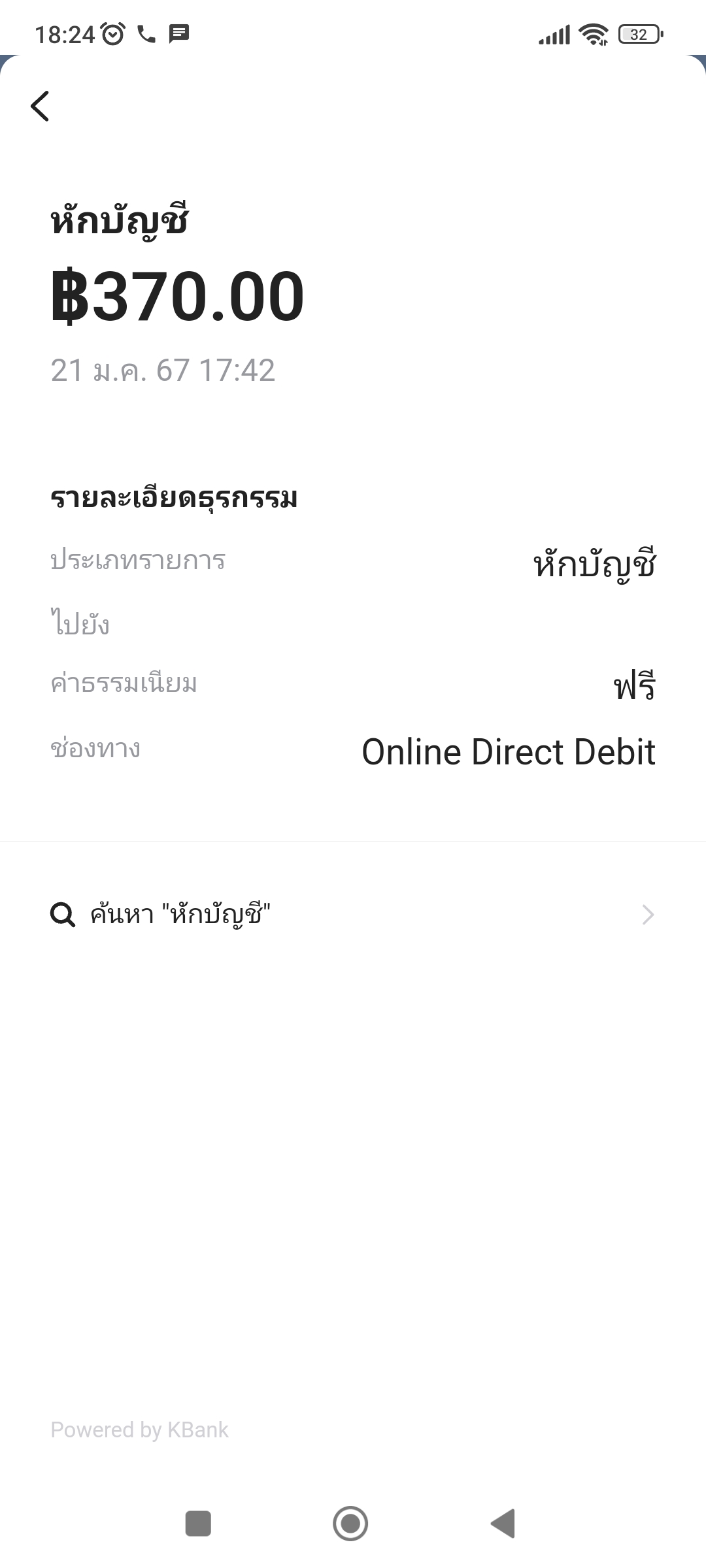Open the search row for "หักบัญชี"
The height and width of the screenshot is (1568, 706).
pyautogui.click(x=353, y=915)
